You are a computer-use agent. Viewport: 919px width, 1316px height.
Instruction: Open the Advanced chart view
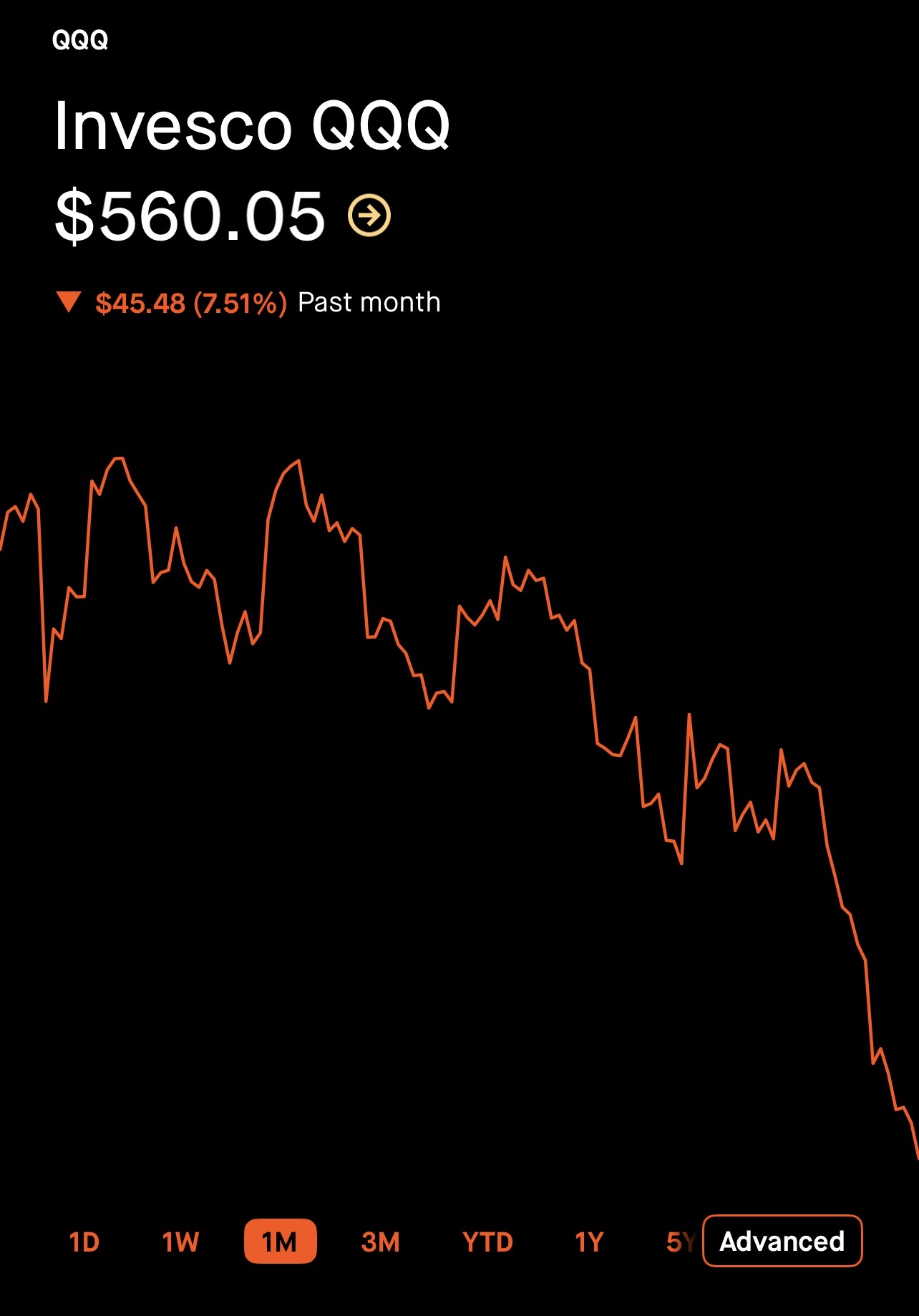(782, 1241)
